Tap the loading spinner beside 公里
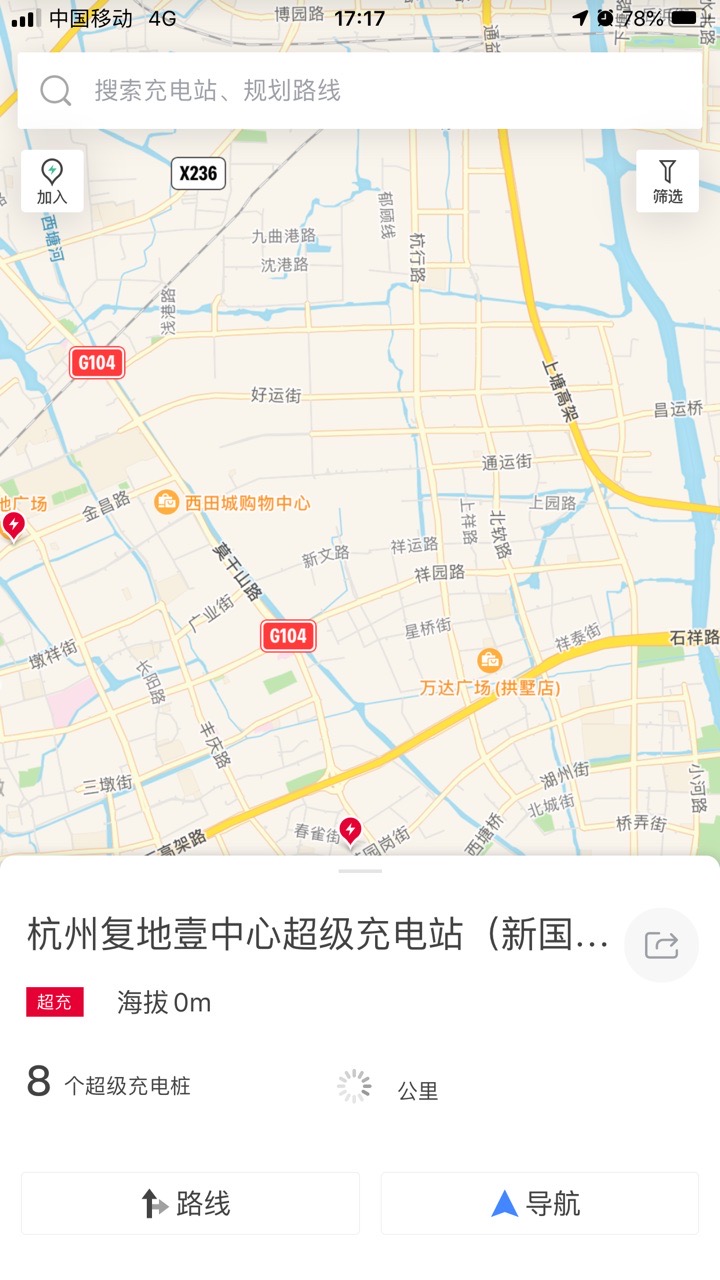Image resolution: width=720 pixels, height=1280 pixels. [x=352, y=1084]
